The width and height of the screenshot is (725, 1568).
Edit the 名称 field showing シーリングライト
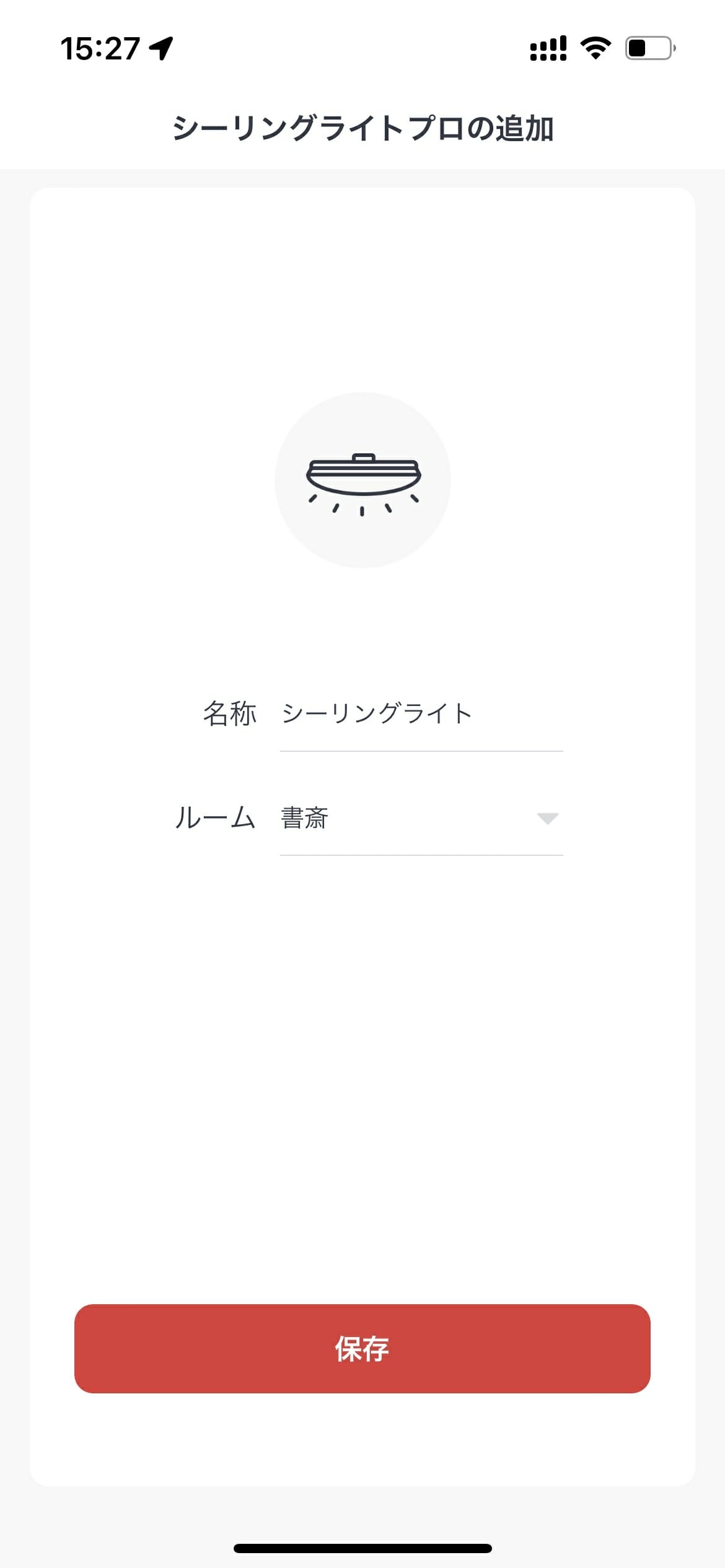(421, 714)
